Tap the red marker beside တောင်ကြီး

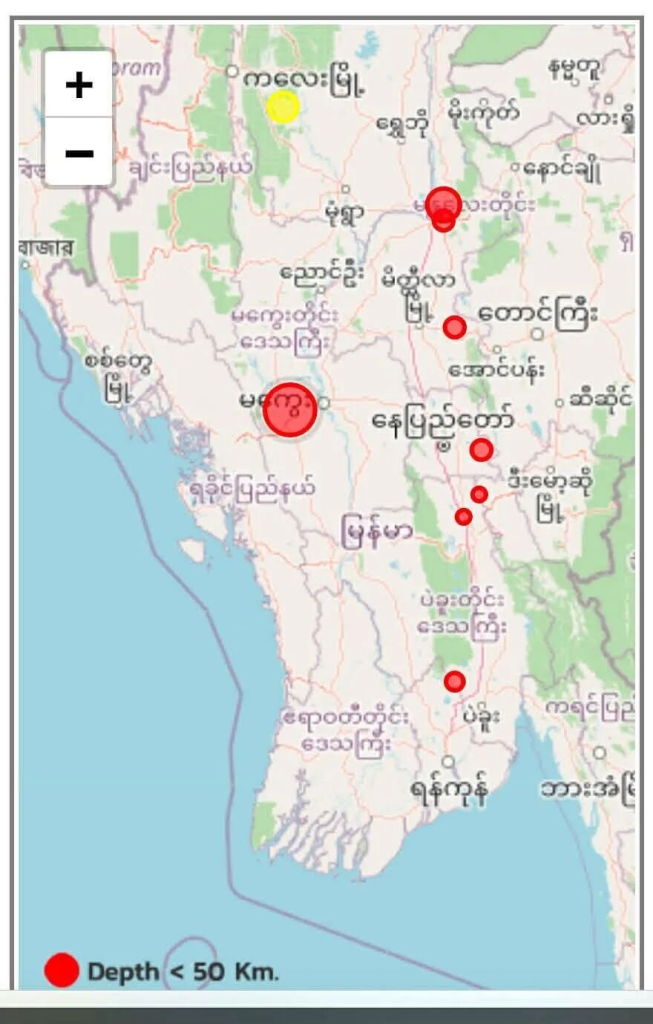click(455, 327)
